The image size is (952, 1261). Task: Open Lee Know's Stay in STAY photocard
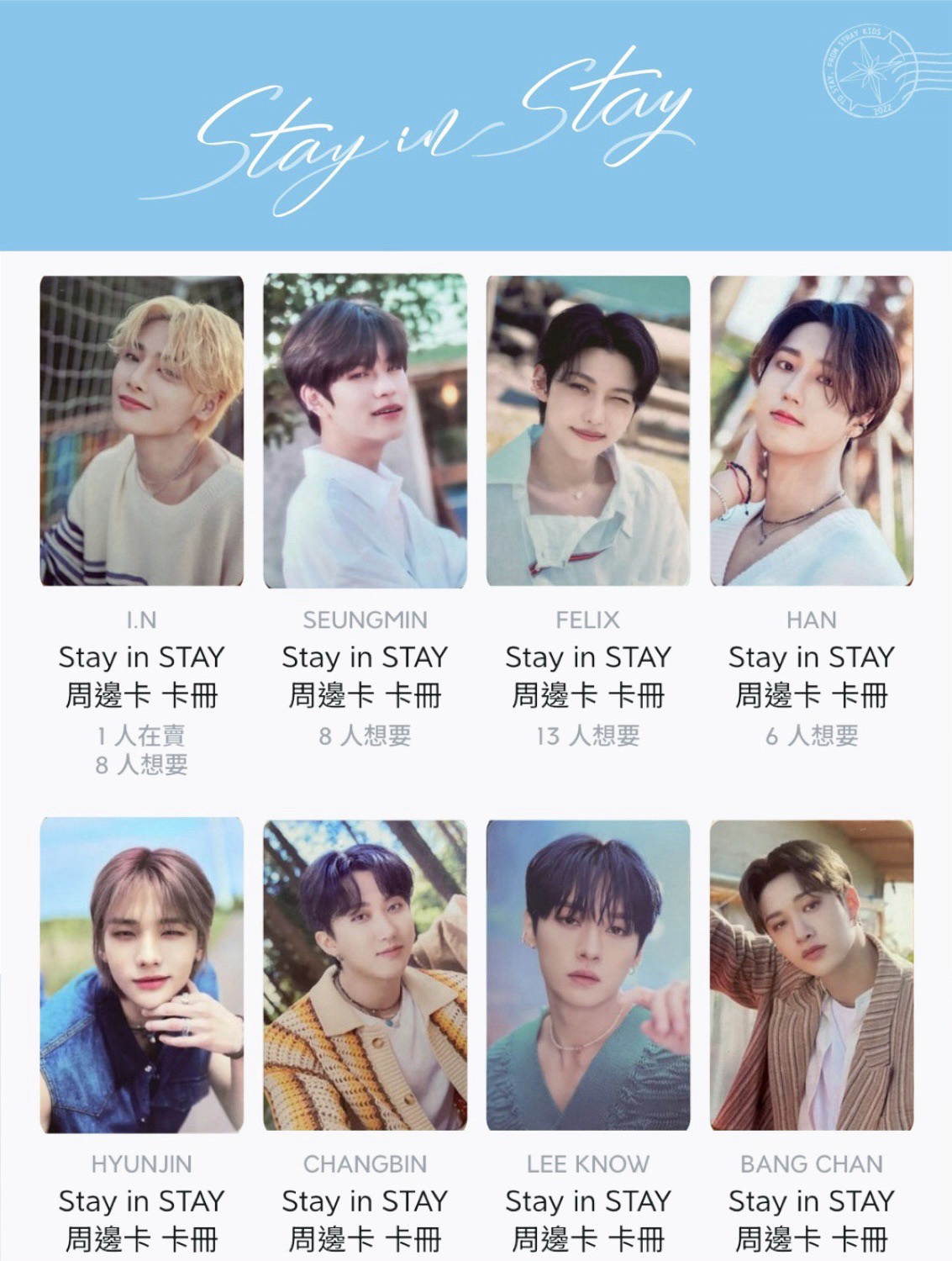[588, 975]
